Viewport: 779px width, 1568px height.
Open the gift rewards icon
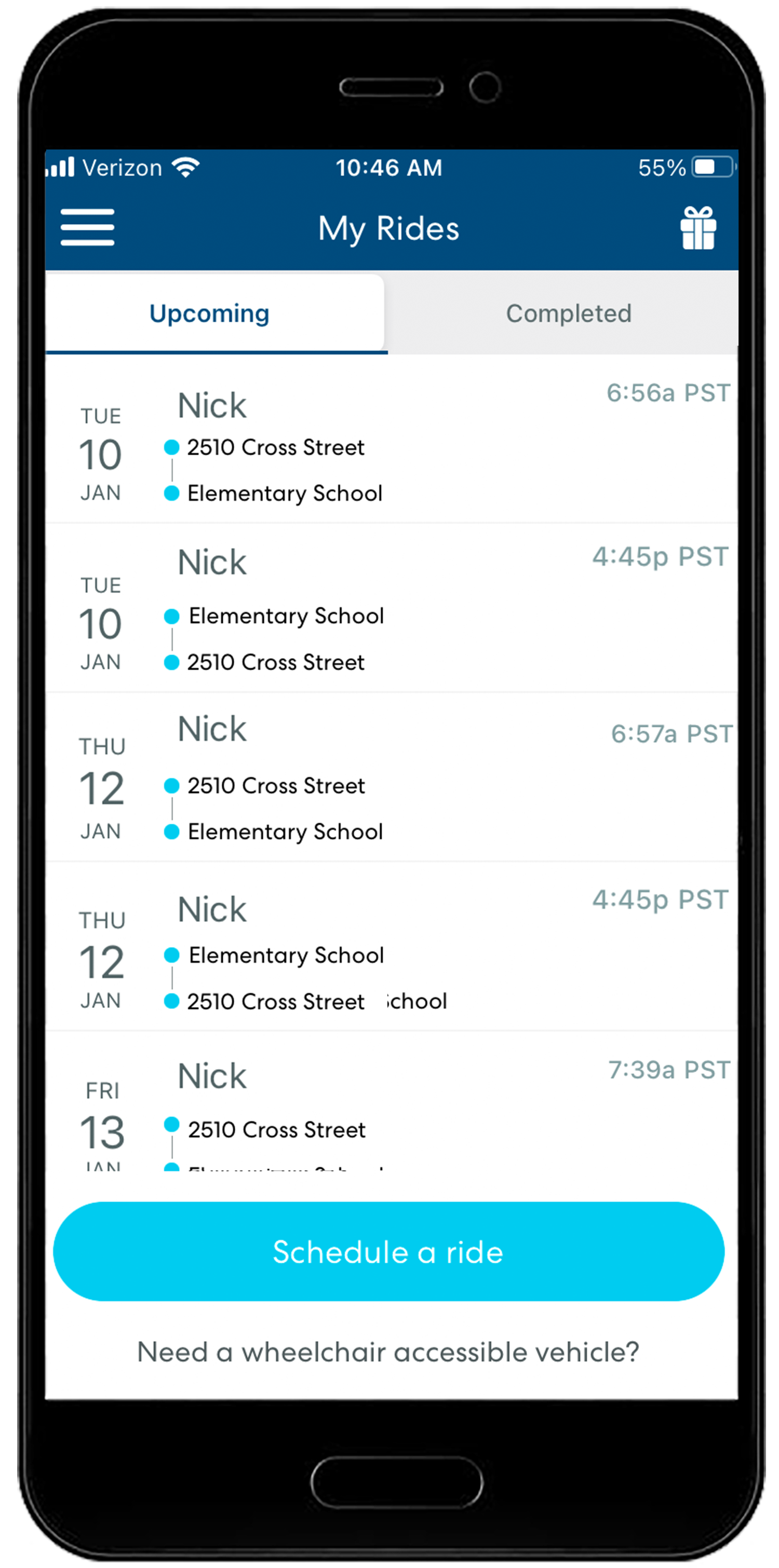coord(698,229)
